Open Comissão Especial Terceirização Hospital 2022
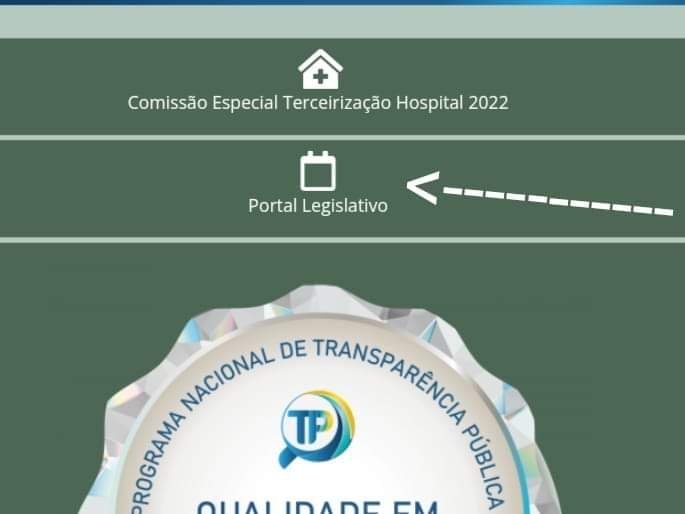685x514 pixels. click(318, 101)
